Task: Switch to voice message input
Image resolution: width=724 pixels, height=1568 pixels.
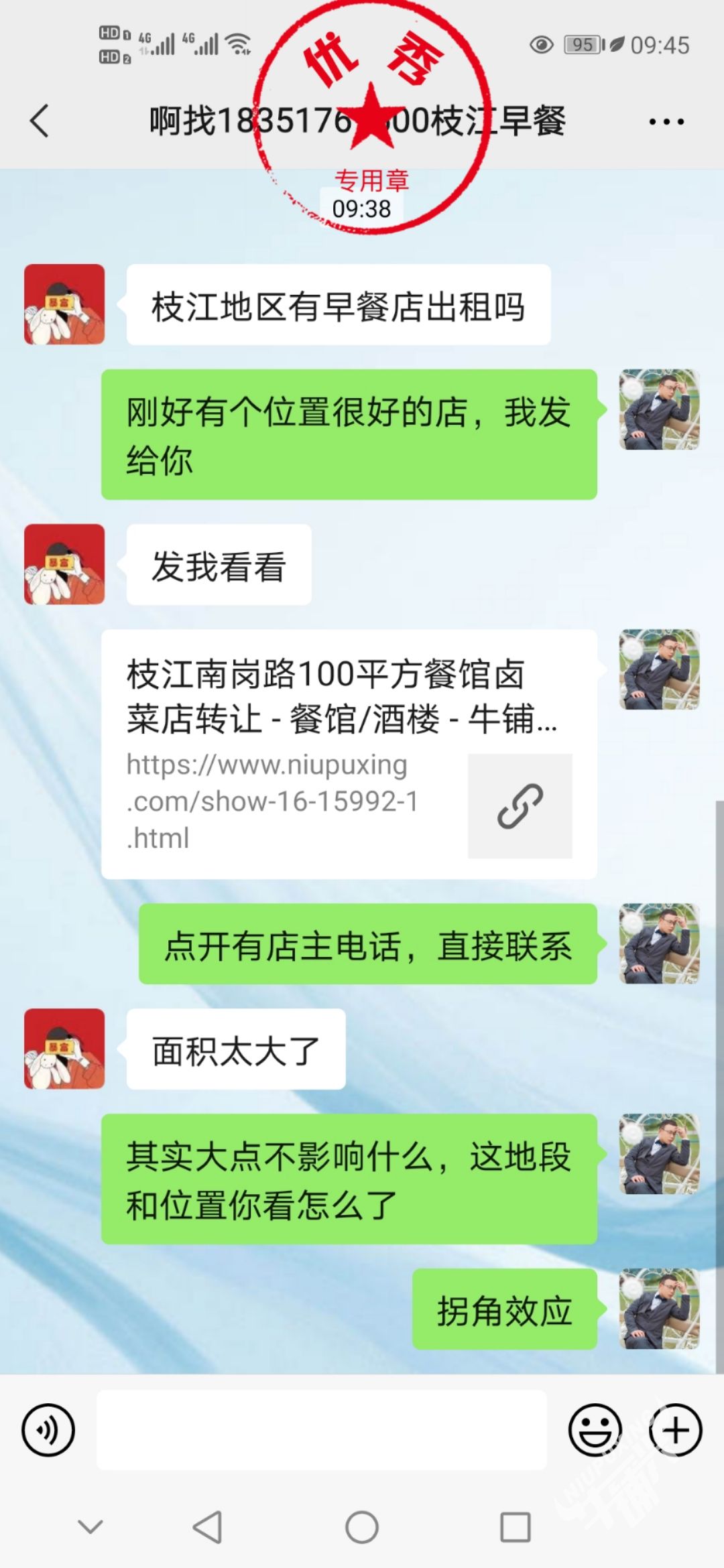Action: pos(48,1430)
